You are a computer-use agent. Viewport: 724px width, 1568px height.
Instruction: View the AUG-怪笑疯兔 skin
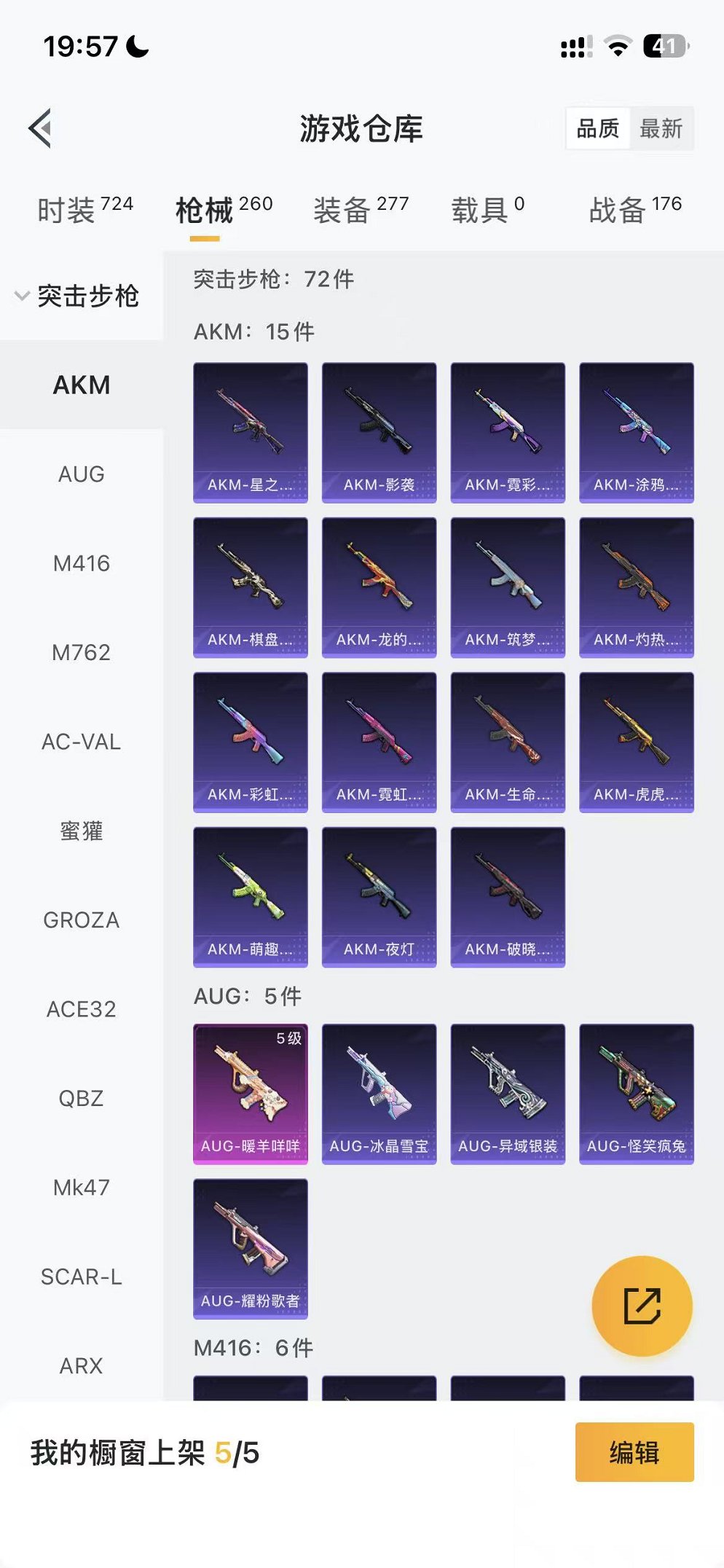[x=636, y=1093]
